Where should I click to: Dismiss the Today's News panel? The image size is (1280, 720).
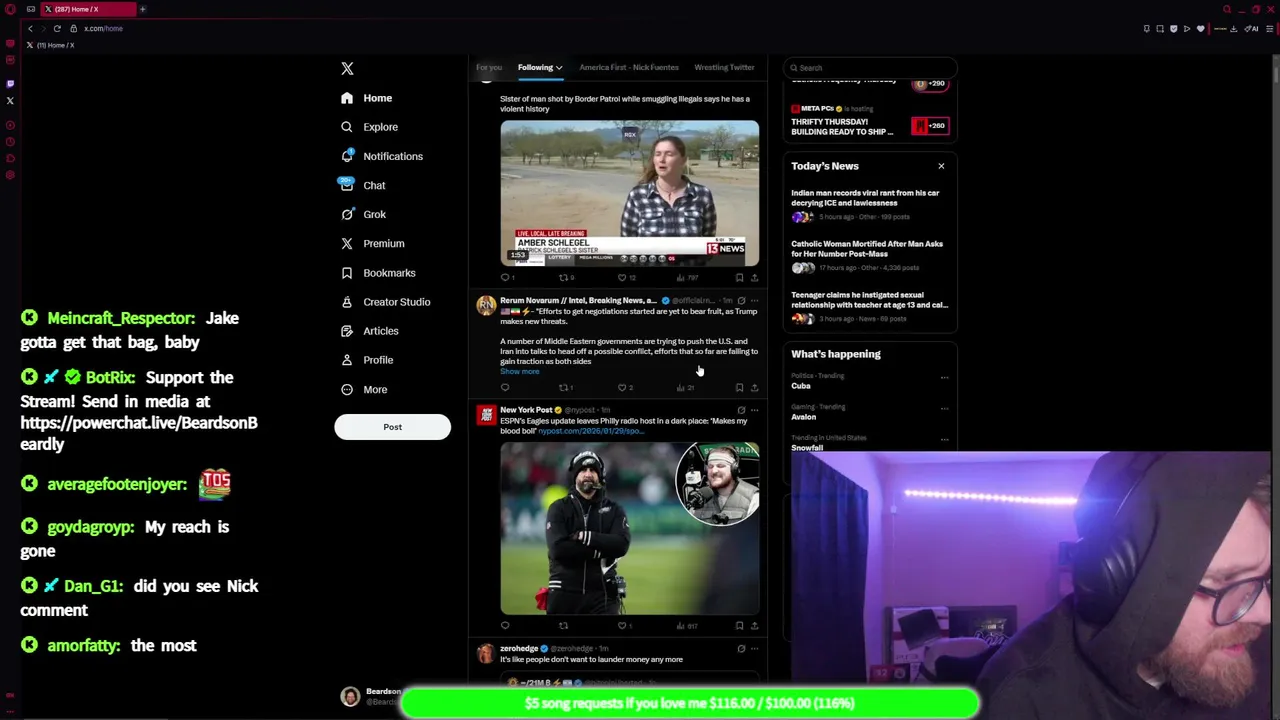941,166
